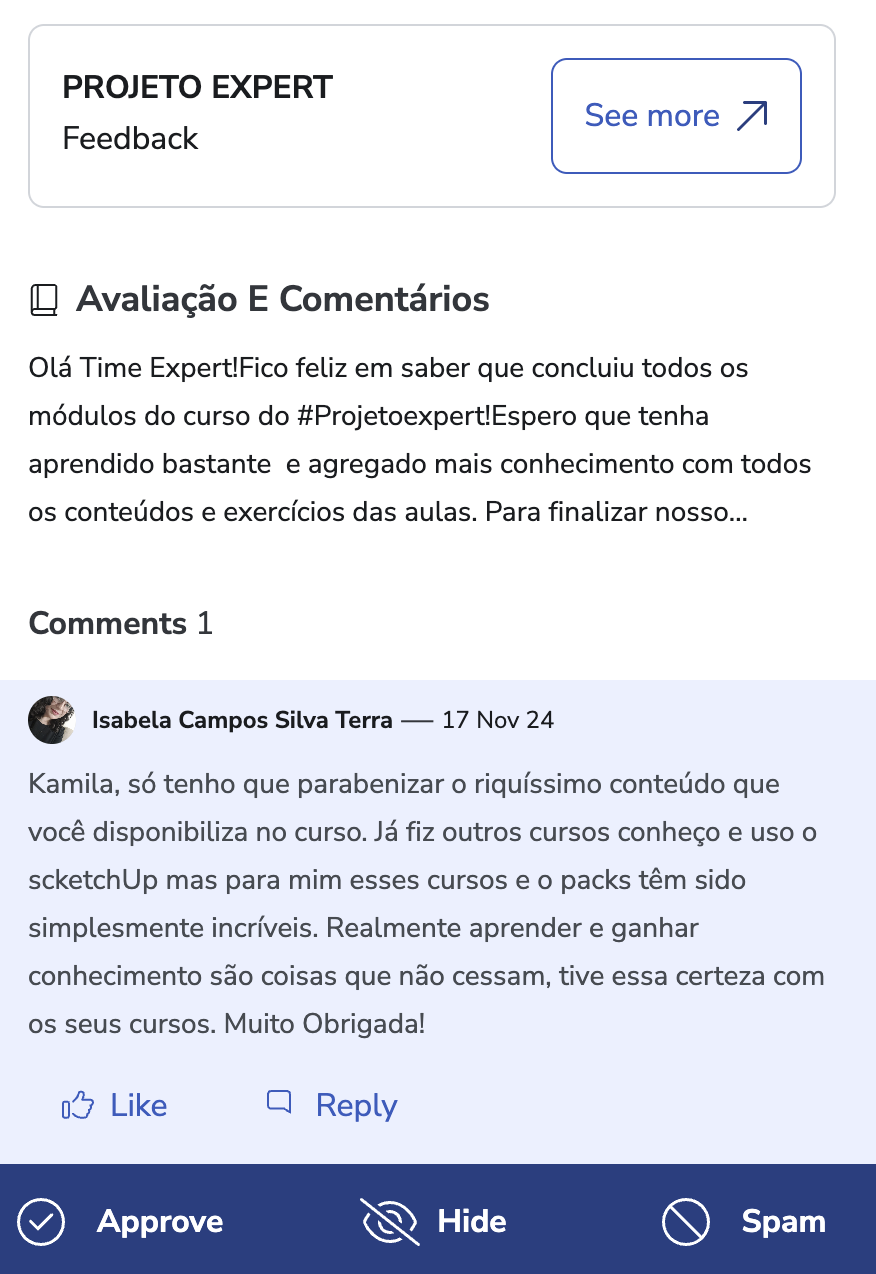Select the Spam blocked-circle icon
The height and width of the screenshot is (1274, 876).
pos(686,1221)
